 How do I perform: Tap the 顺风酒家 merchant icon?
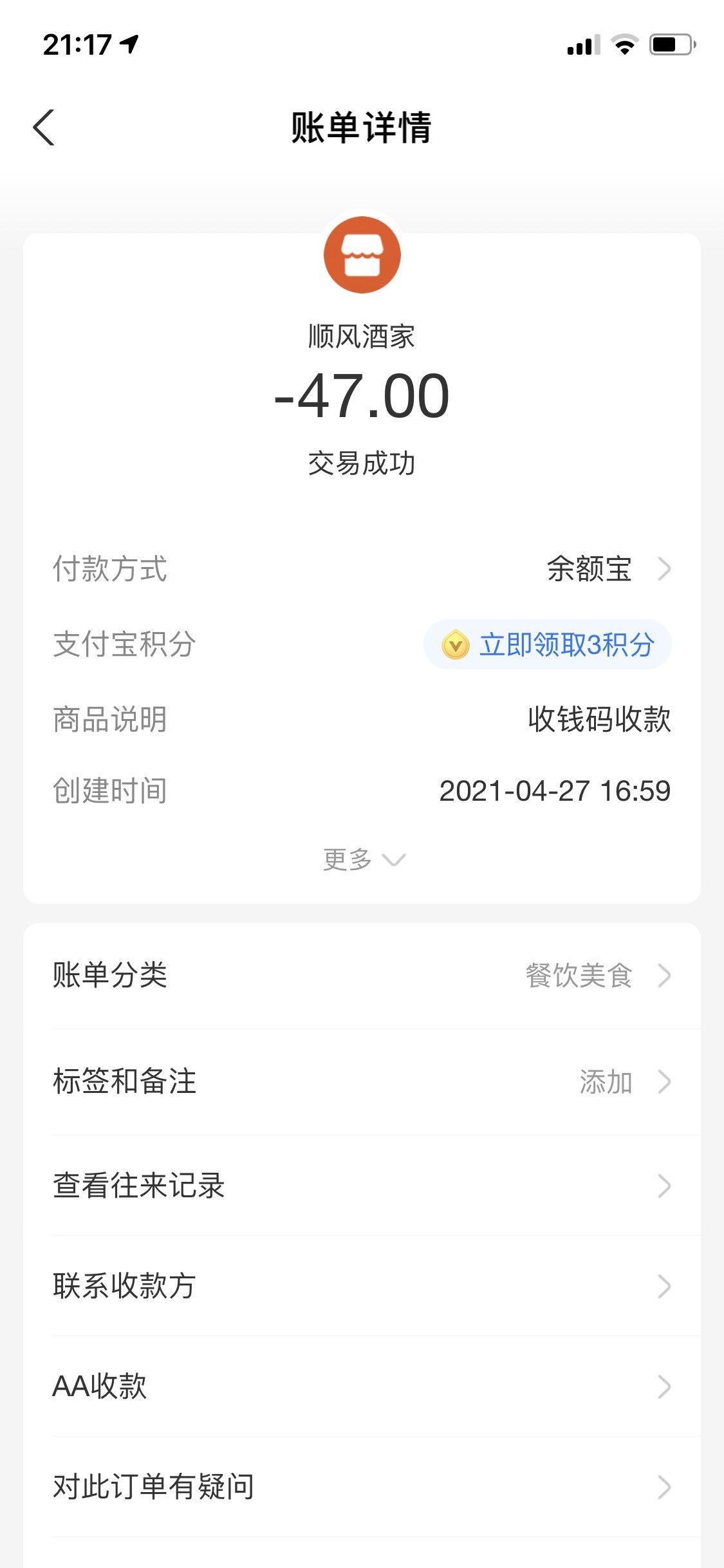point(362,255)
